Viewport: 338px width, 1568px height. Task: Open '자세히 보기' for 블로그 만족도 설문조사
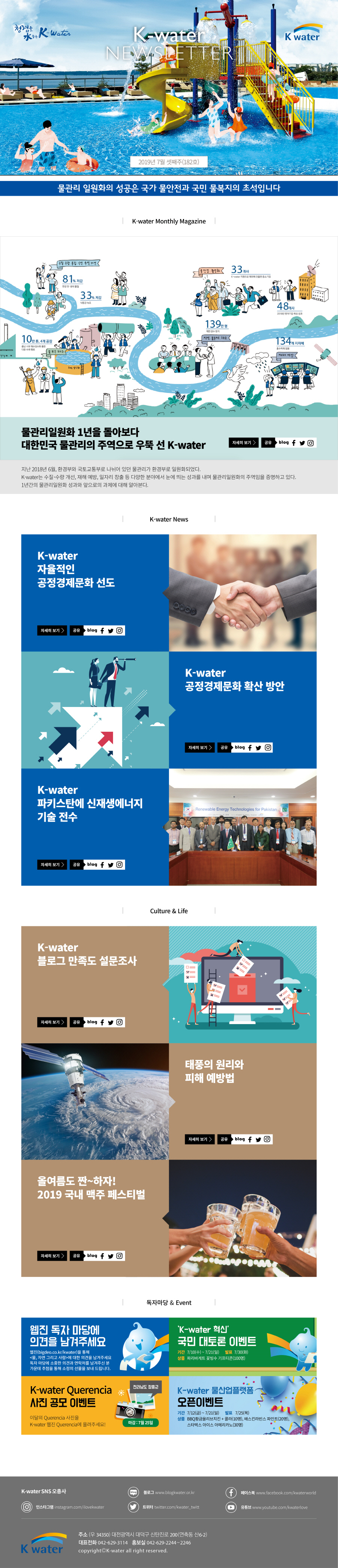(x=52, y=1022)
